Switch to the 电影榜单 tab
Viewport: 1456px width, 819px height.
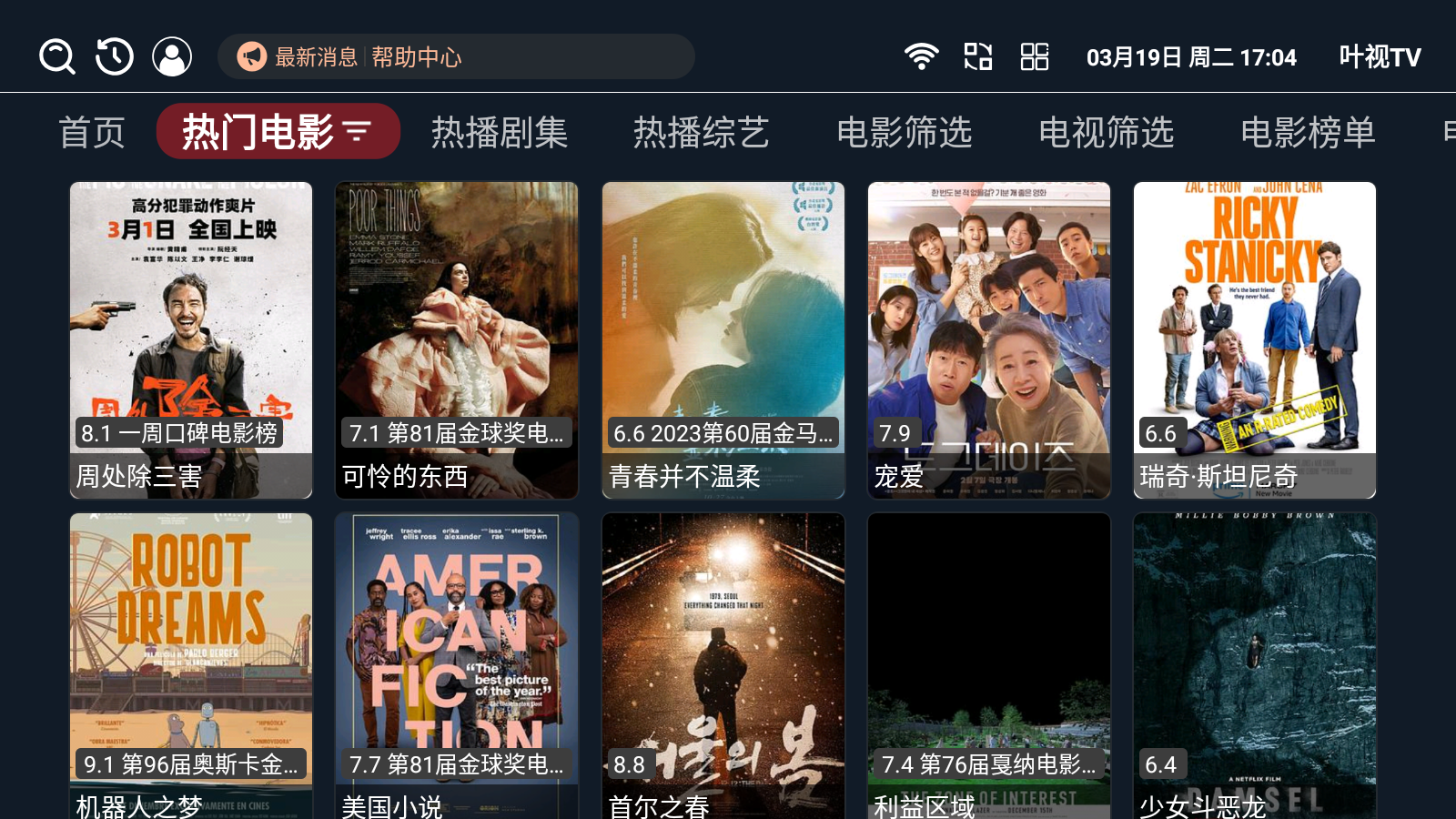tap(1308, 132)
